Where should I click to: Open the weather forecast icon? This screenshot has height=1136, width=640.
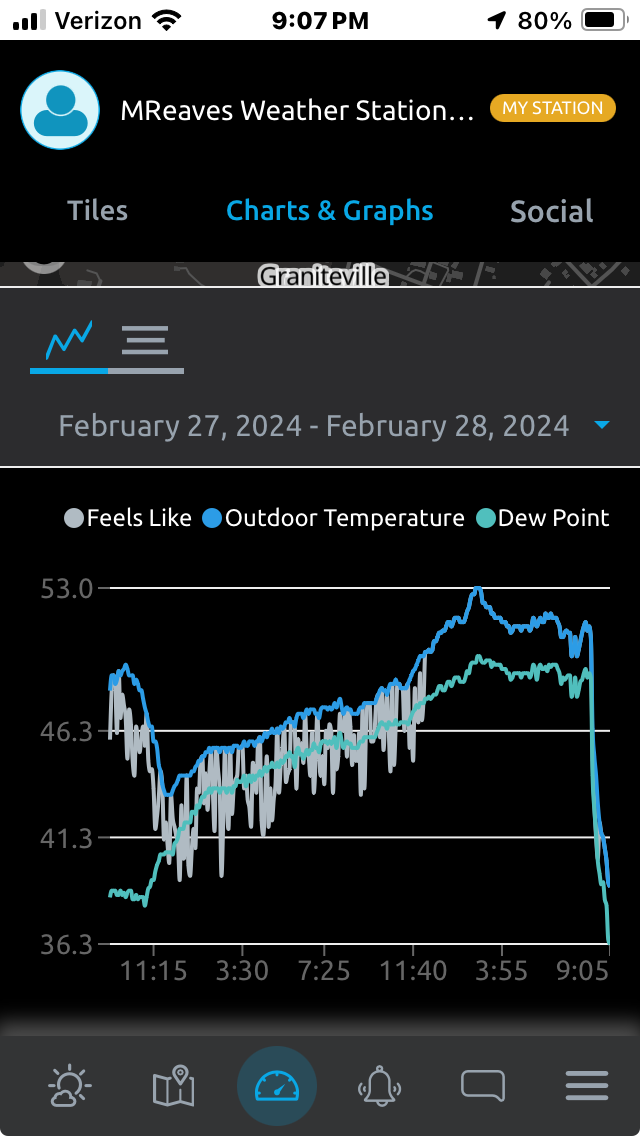(x=70, y=1087)
